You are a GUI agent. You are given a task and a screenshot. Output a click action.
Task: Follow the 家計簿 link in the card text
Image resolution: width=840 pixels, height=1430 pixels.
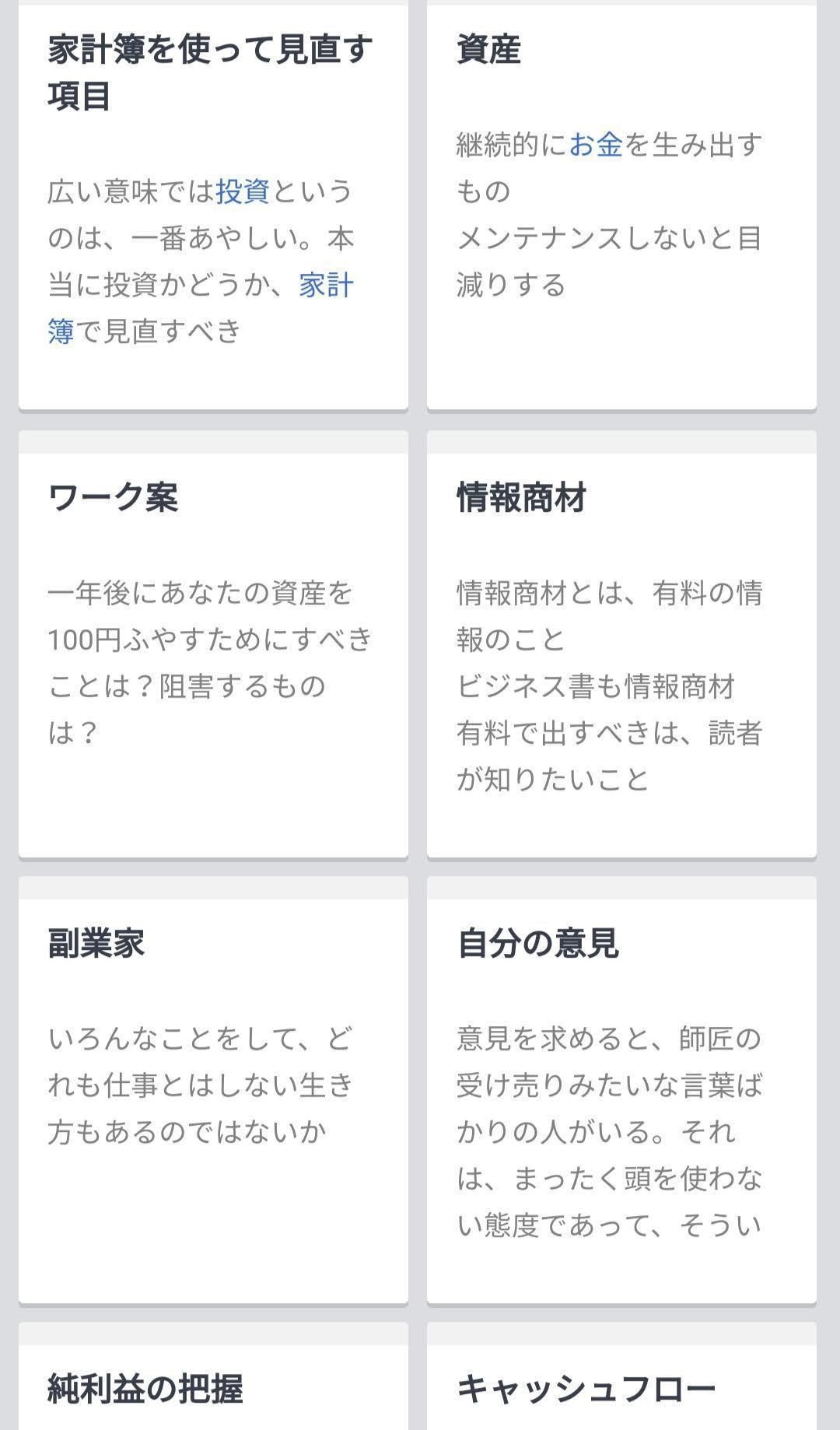[201, 308]
